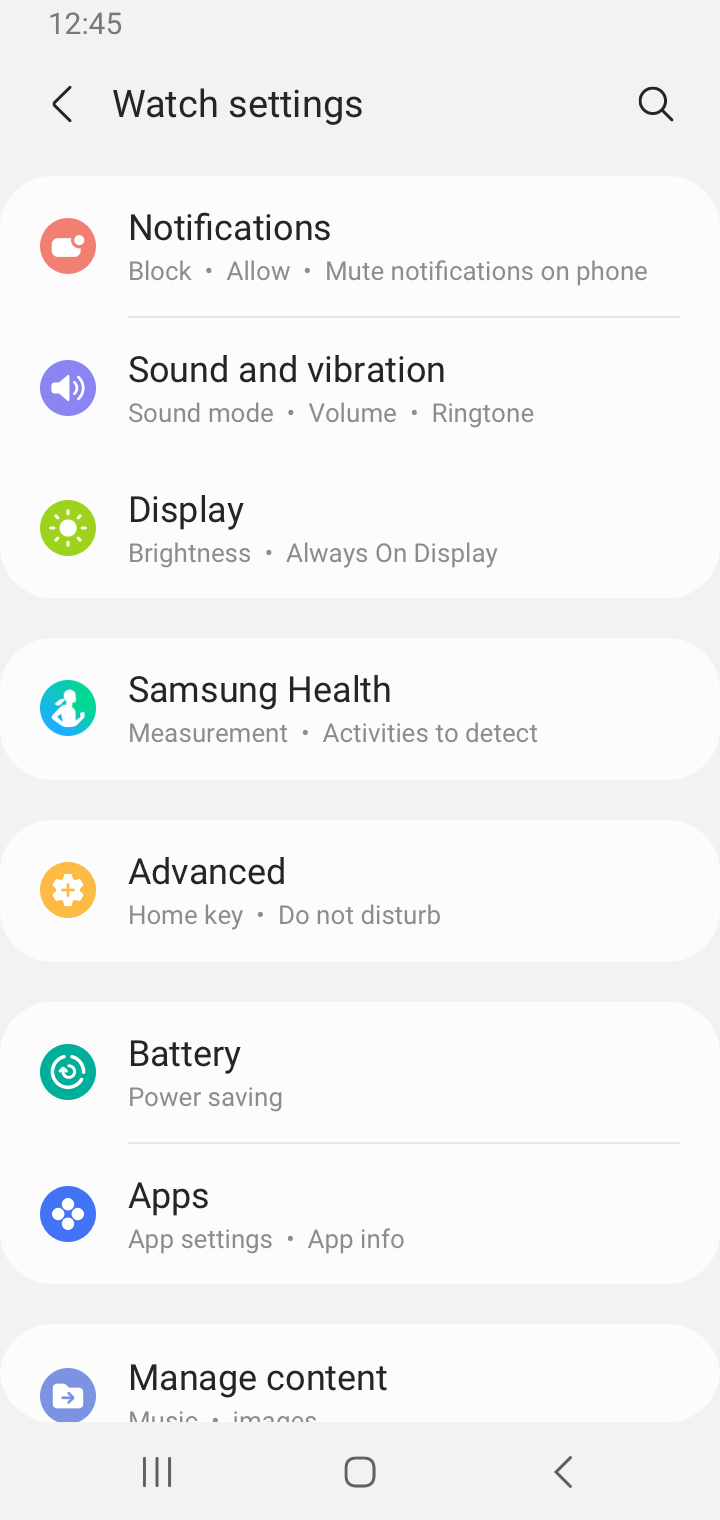The height and width of the screenshot is (1520, 720).
Task: Open Notifications settings via its icon
Action: 67,245
